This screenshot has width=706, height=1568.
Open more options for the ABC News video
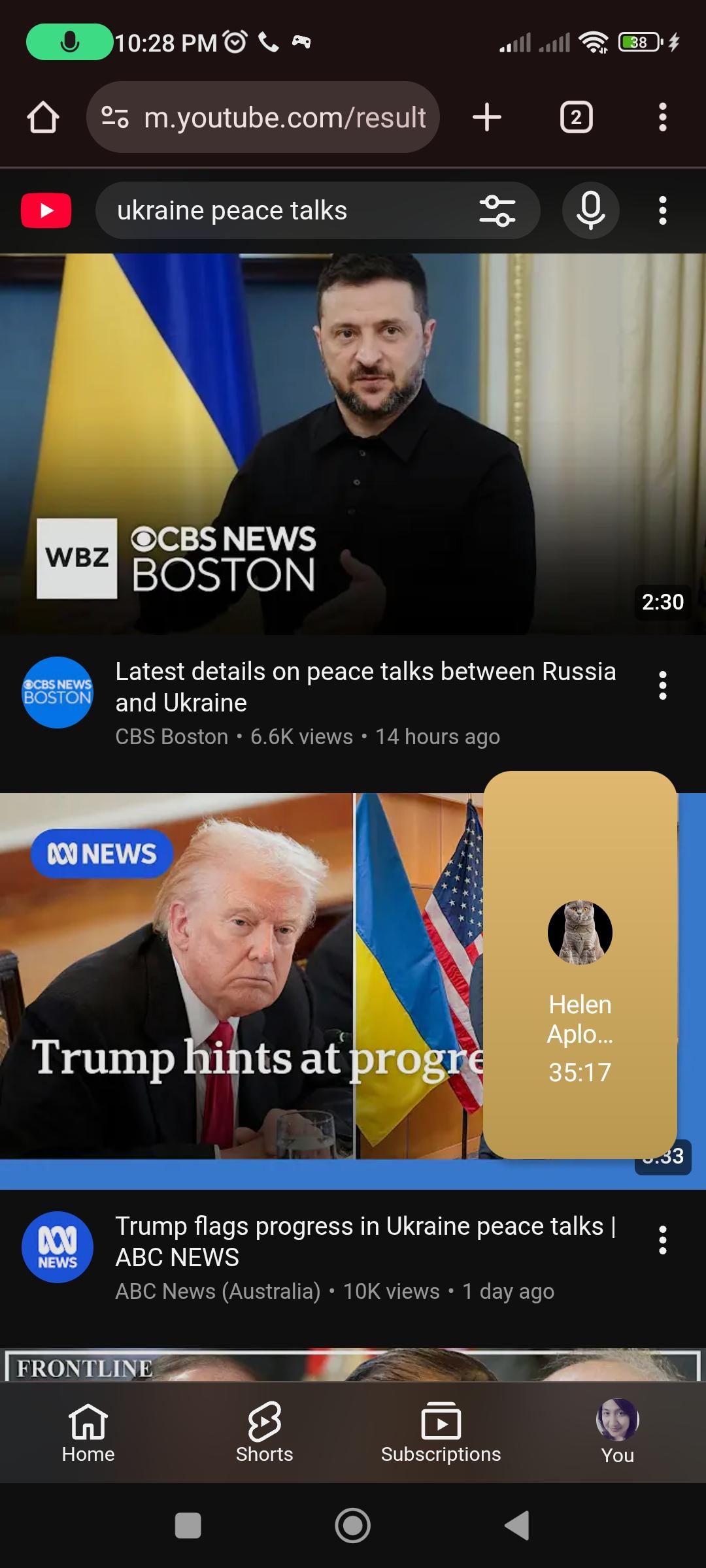[x=662, y=1240]
